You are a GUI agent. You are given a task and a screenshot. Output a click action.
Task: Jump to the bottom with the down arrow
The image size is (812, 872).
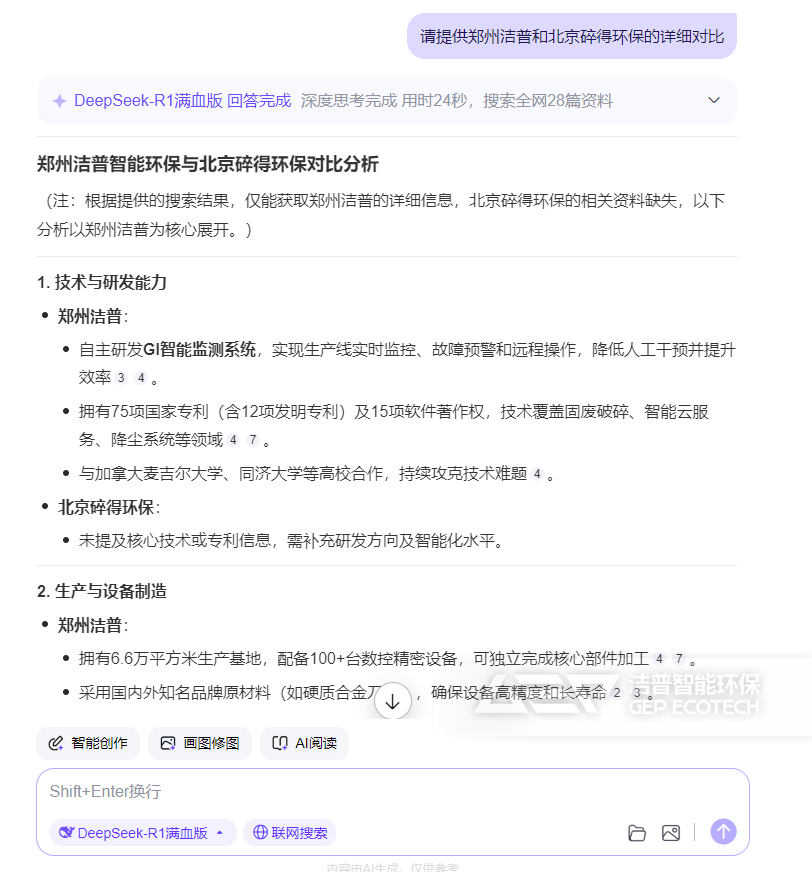(x=392, y=702)
